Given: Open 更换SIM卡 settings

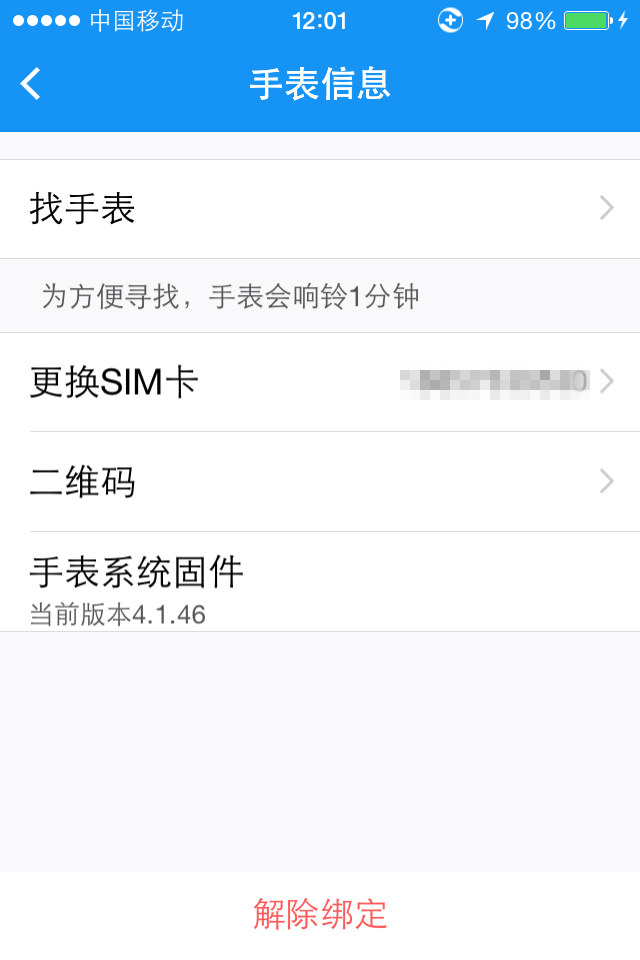Looking at the screenshot, I should [x=320, y=382].
